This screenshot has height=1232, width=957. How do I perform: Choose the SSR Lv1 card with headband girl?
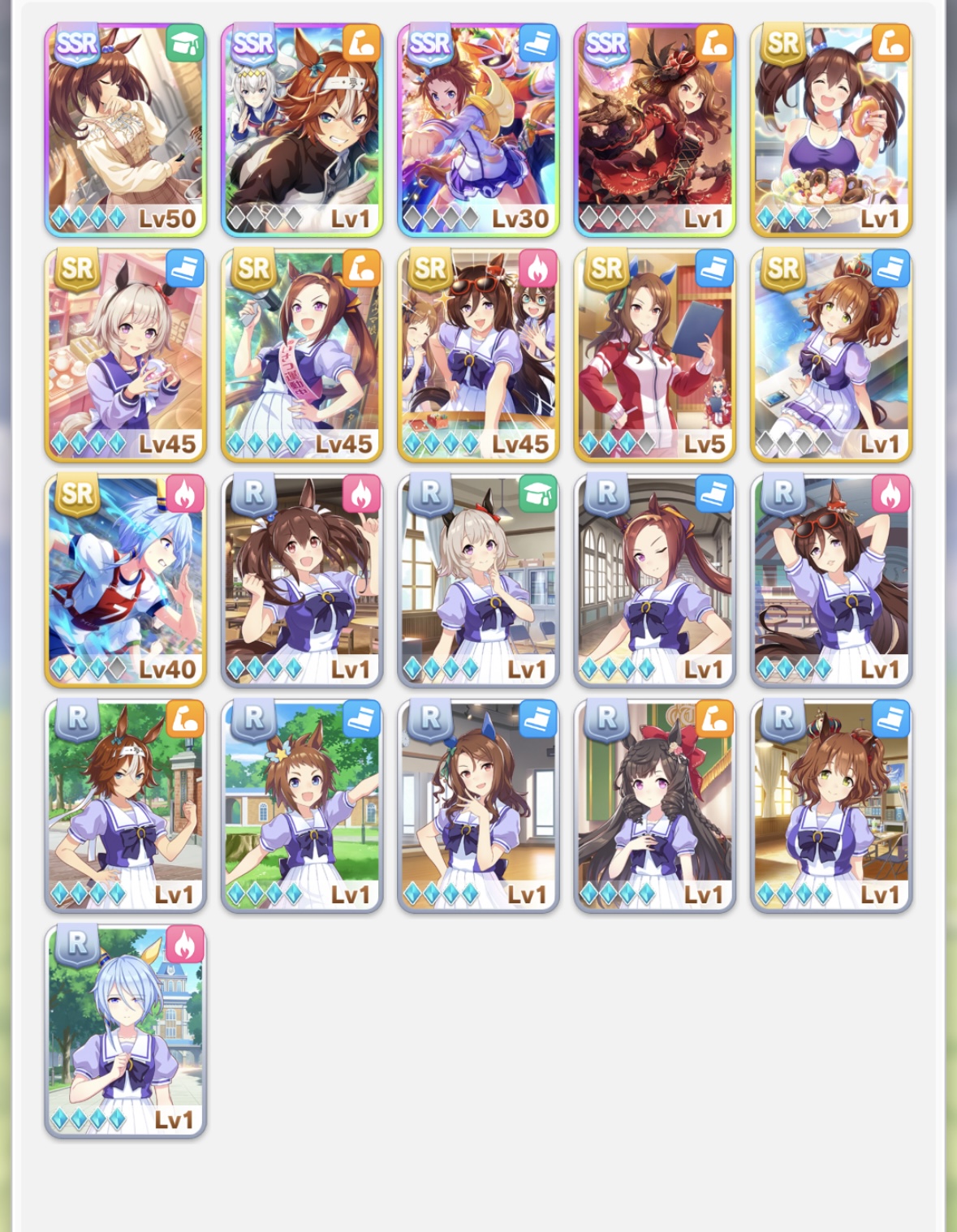[x=301, y=130]
